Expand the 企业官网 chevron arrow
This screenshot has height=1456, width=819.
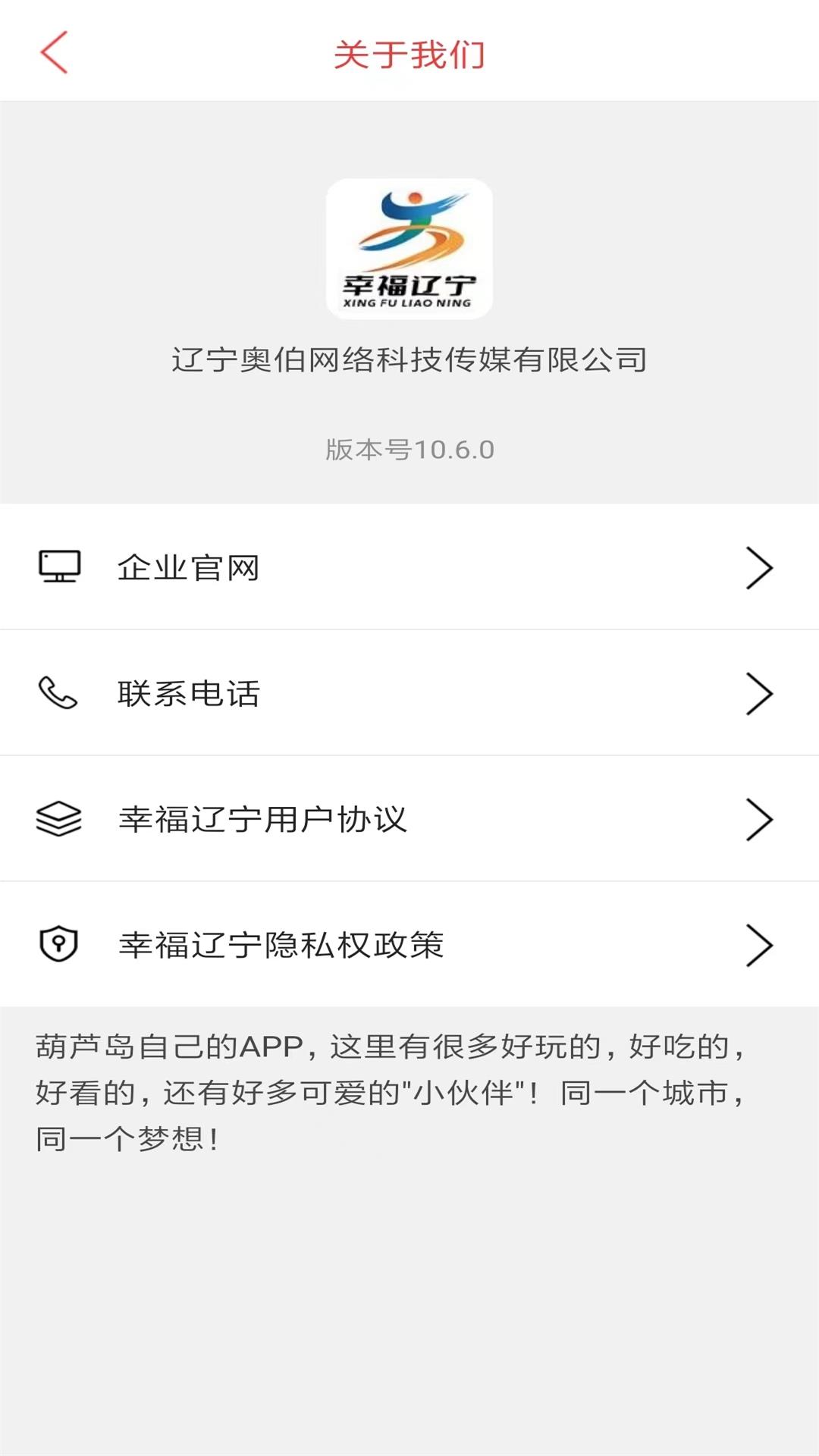tap(758, 567)
